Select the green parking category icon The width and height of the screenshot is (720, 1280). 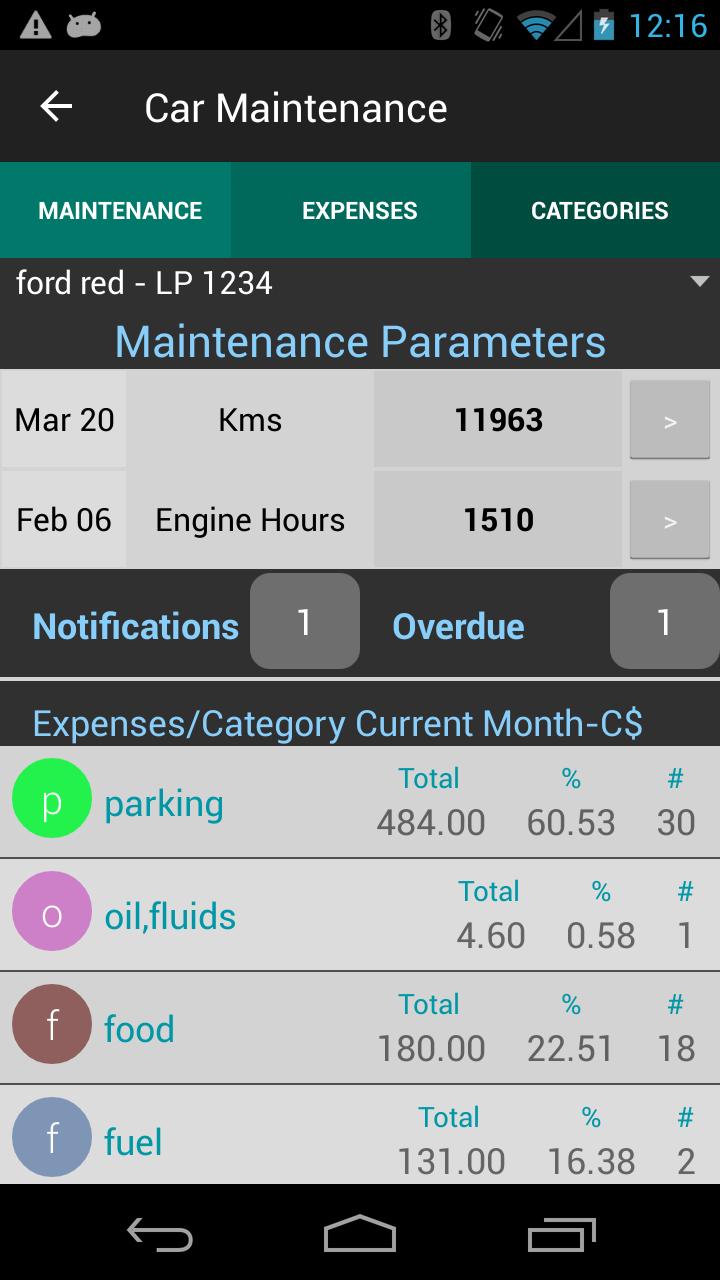click(51, 799)
